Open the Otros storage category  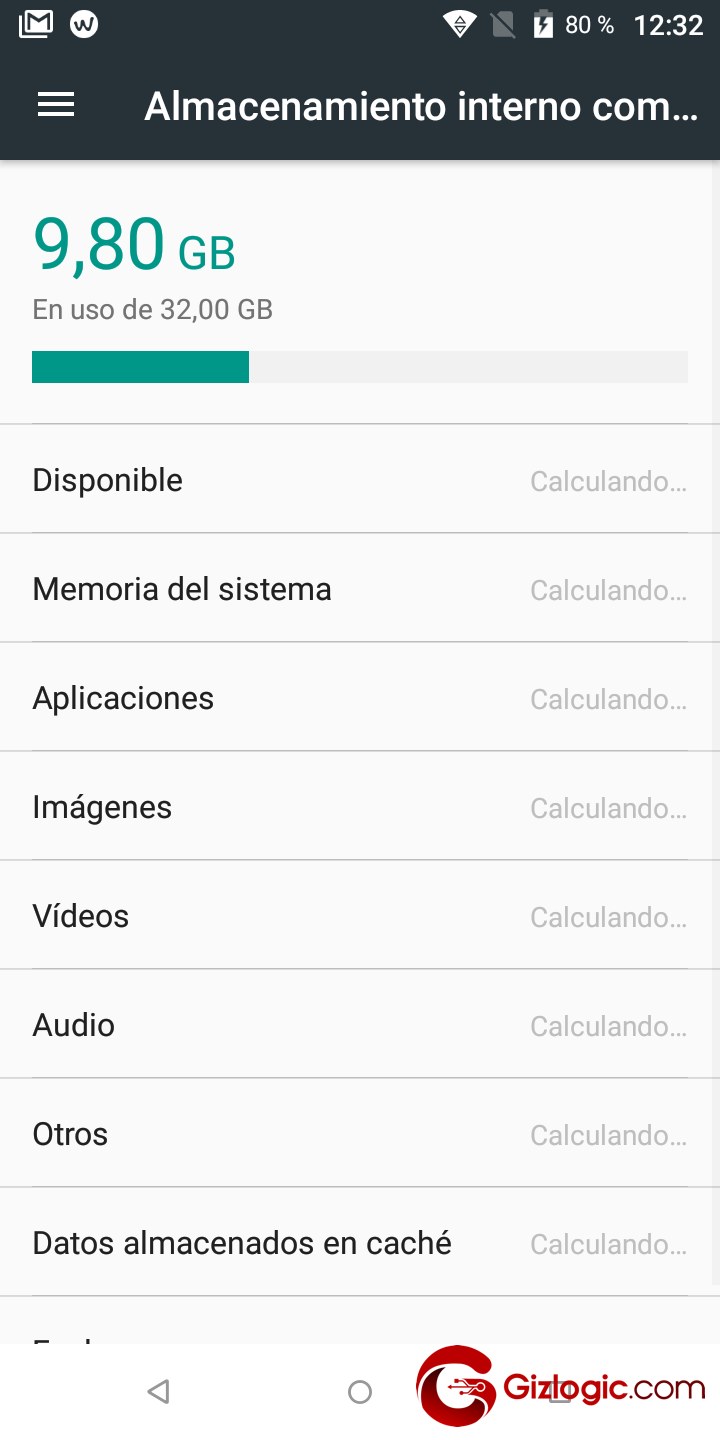pos(360,1134)
